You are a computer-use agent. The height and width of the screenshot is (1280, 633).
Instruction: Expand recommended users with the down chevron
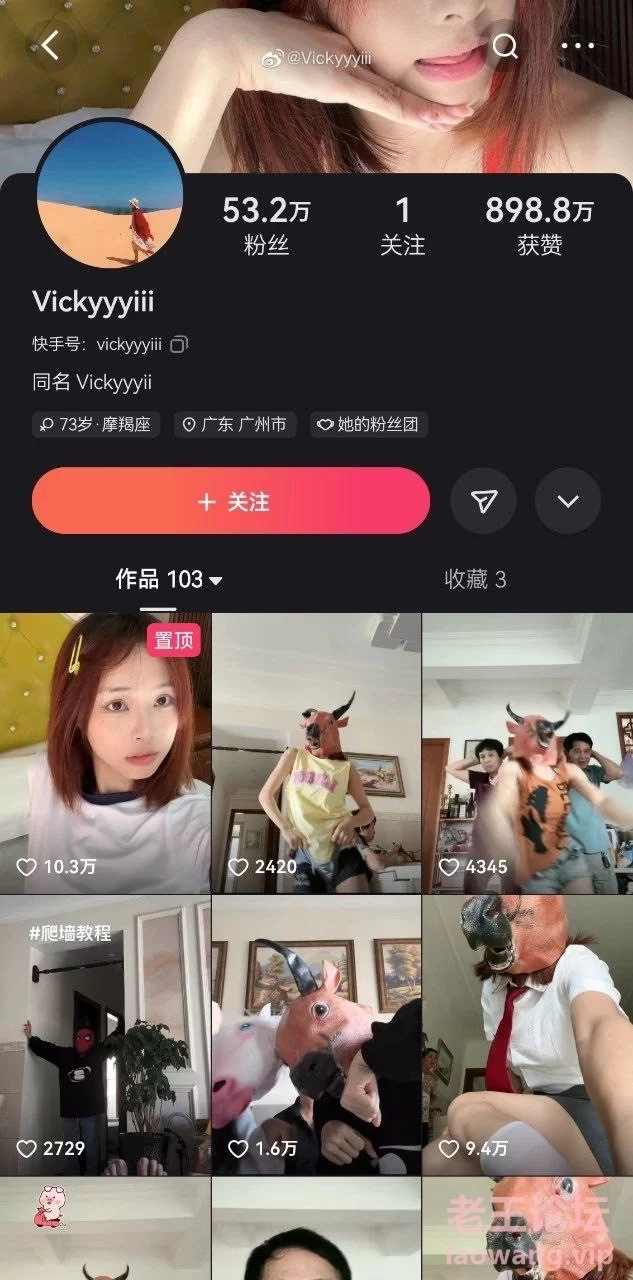coord(568,501)
